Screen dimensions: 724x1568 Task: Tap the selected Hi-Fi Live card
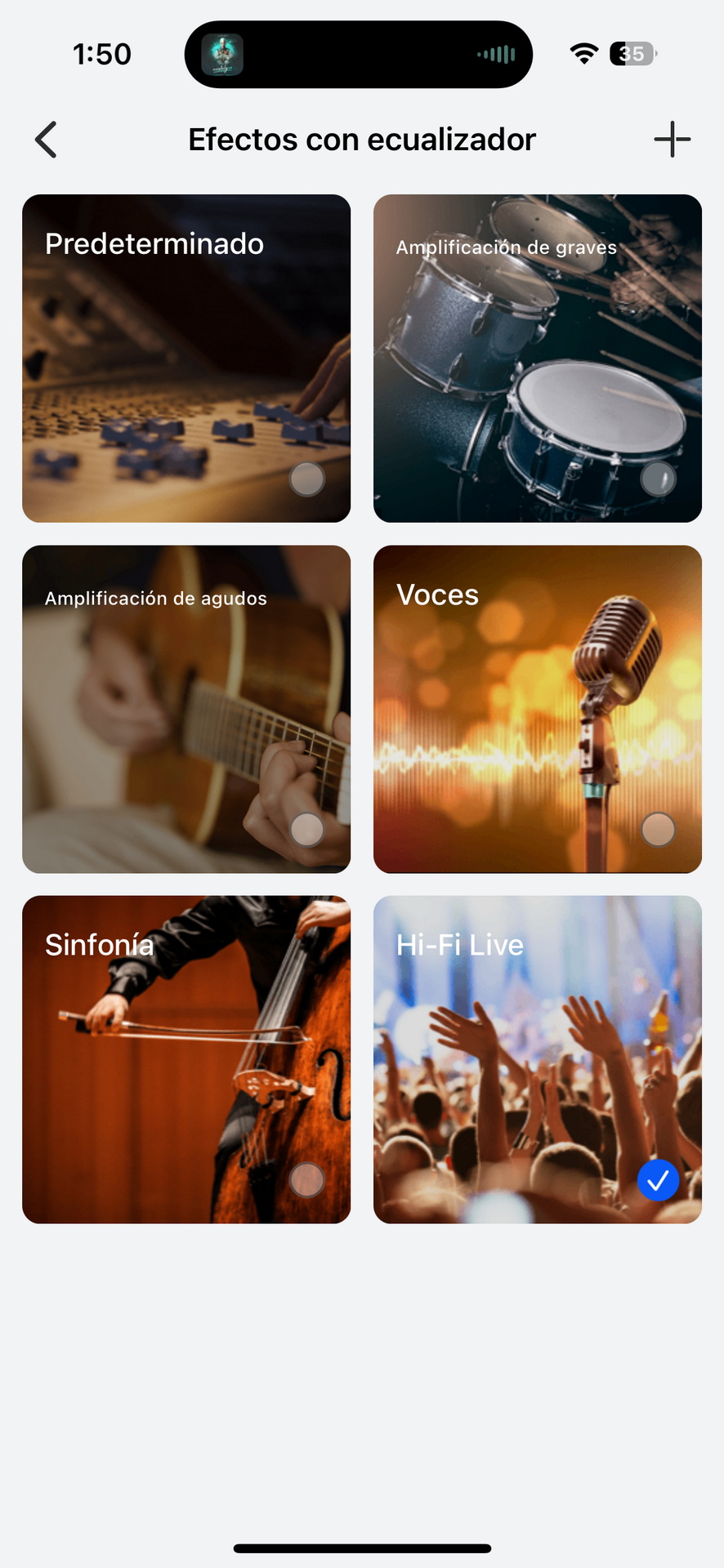[x=538, y=1059]
